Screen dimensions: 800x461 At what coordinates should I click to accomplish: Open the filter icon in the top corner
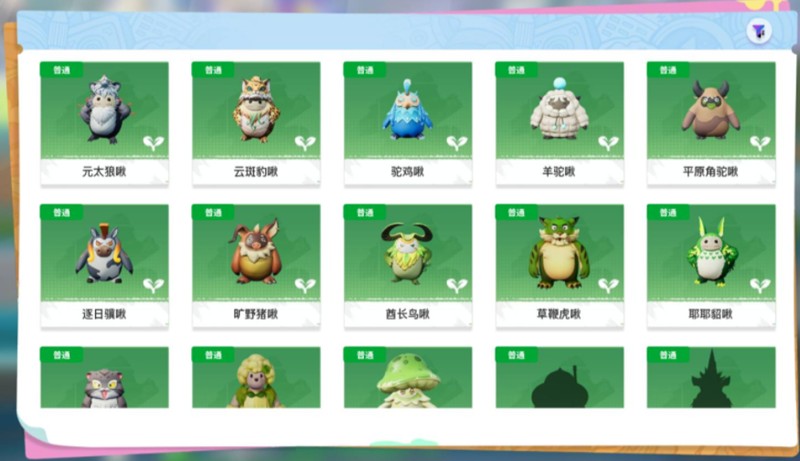758,31
